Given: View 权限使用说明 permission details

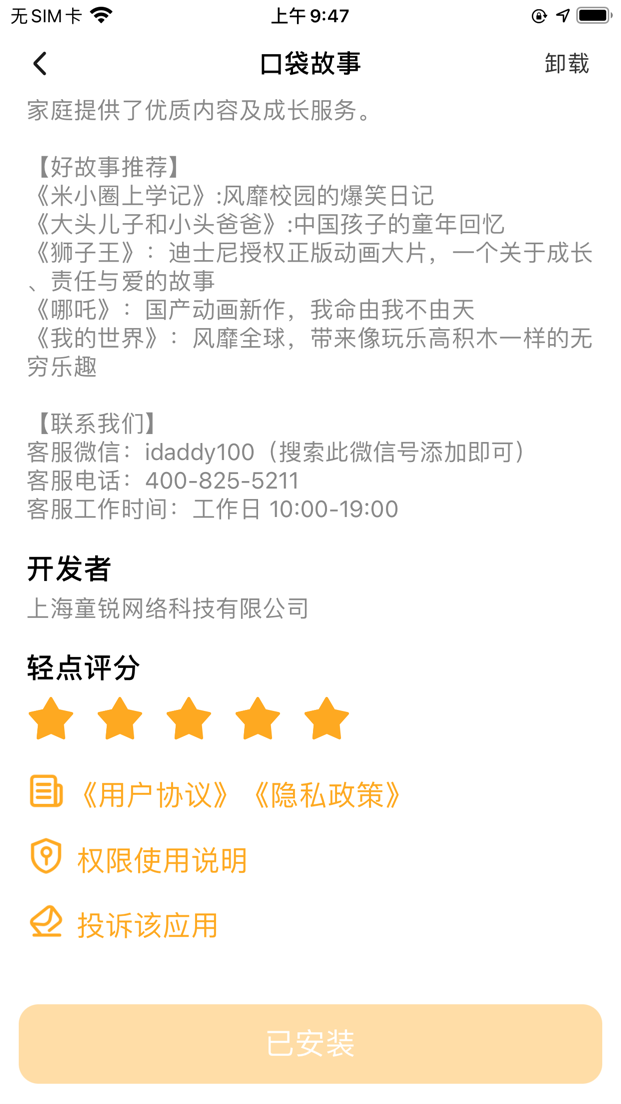Looking at the screenshot, I should tap(162, 860).
